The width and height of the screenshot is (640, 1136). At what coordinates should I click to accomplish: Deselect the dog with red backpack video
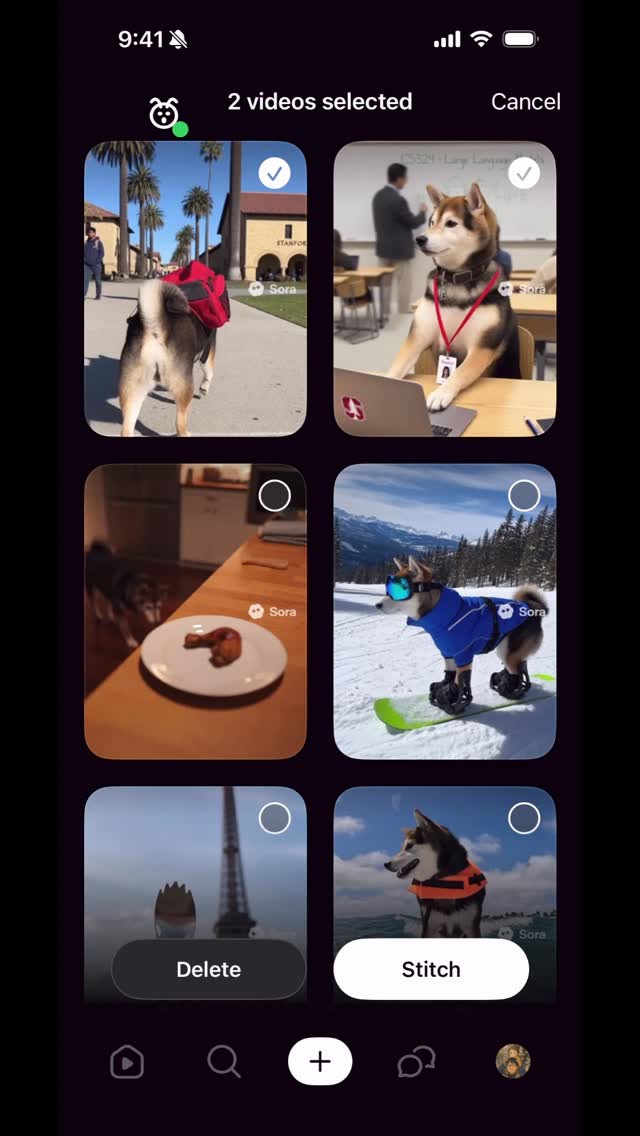point(274,174)
